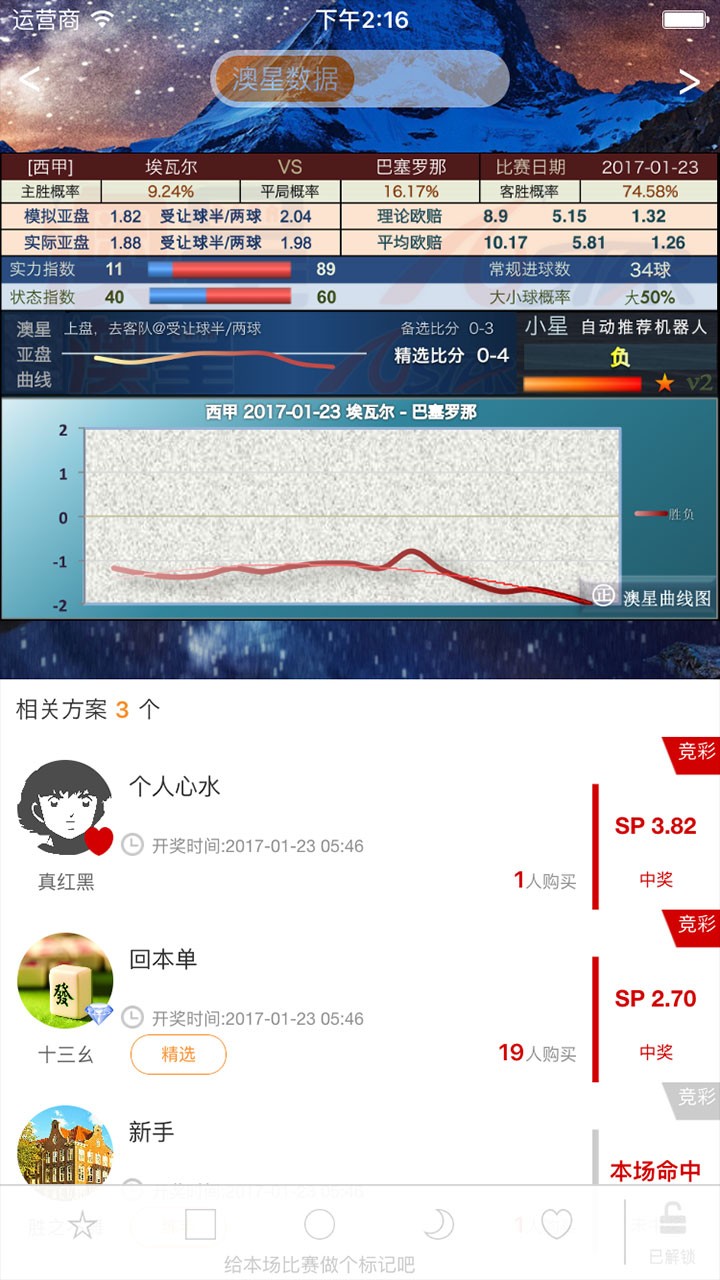Screen dimensions: 720x1280
Task: Tap the 精选 tag under 回本单
Action: [178, 1054]
